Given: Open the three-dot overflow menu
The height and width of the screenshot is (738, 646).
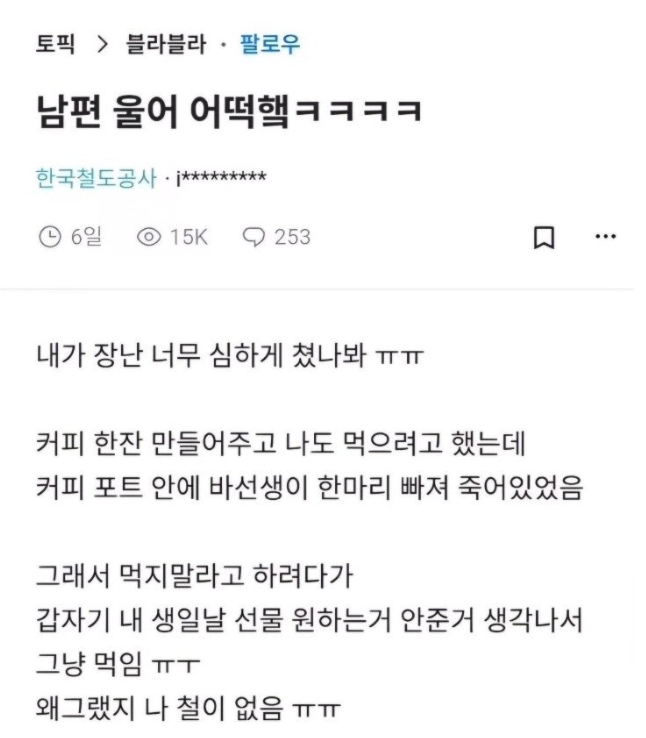Looking at the screenshot, I should (x=606, y=237).
